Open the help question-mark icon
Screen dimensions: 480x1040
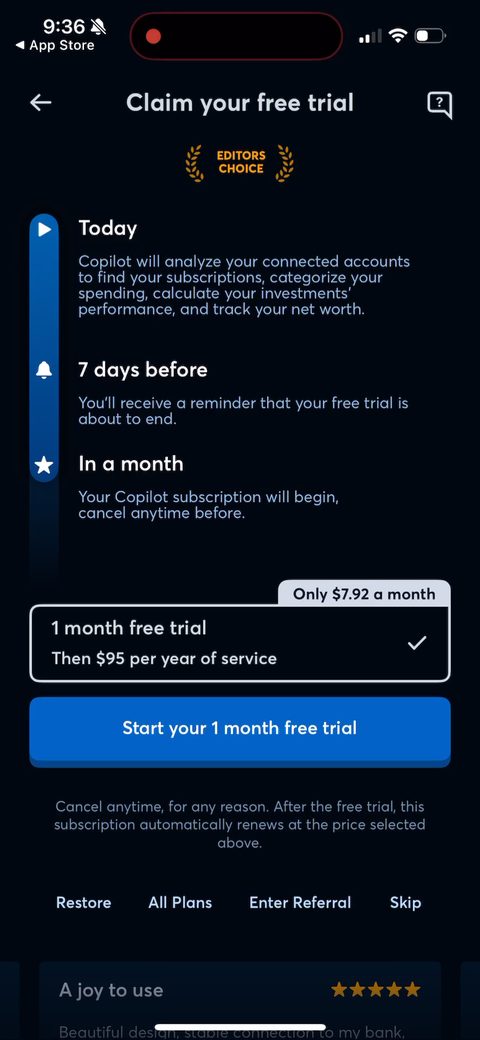tap(440, 104)
